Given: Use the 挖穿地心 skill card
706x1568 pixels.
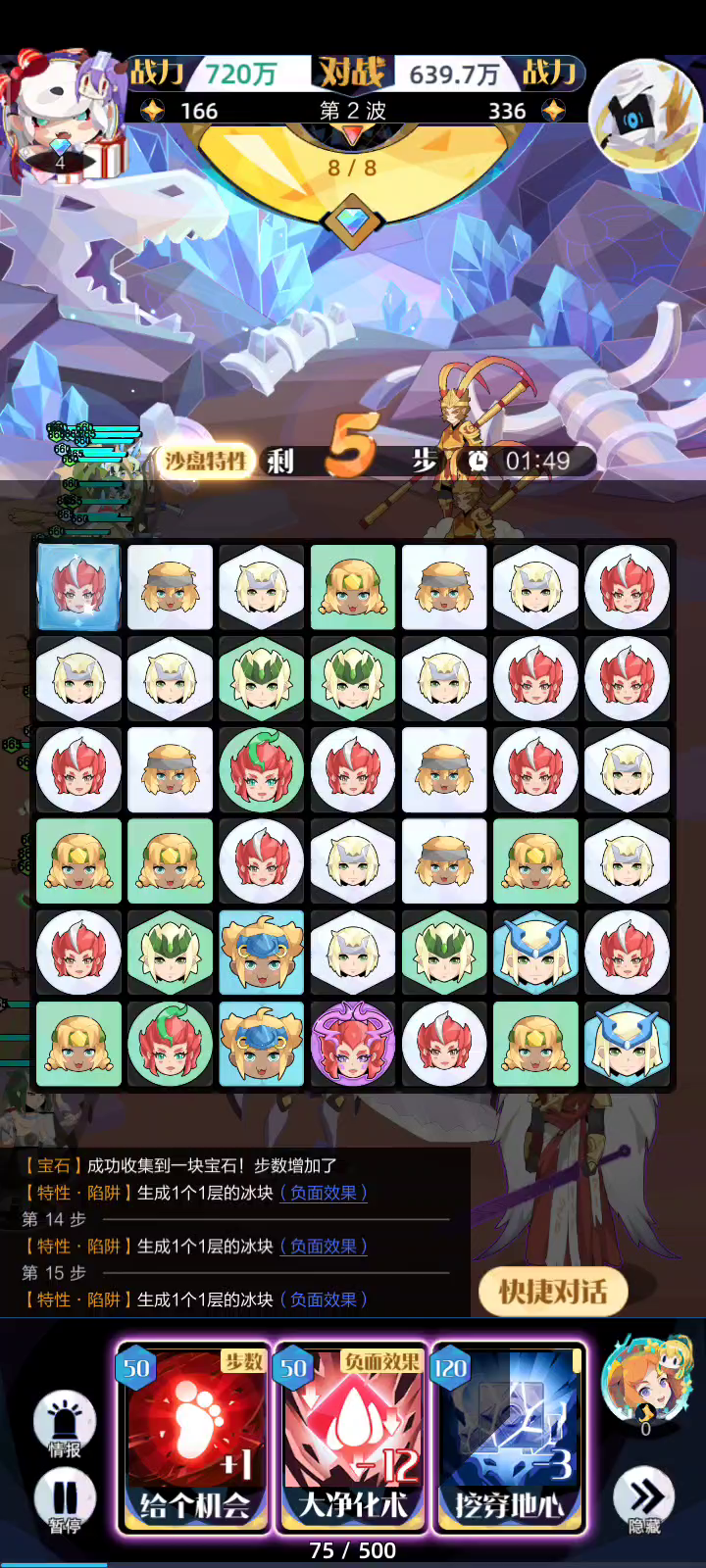Looking at the screenshot, I should 508,1436.
